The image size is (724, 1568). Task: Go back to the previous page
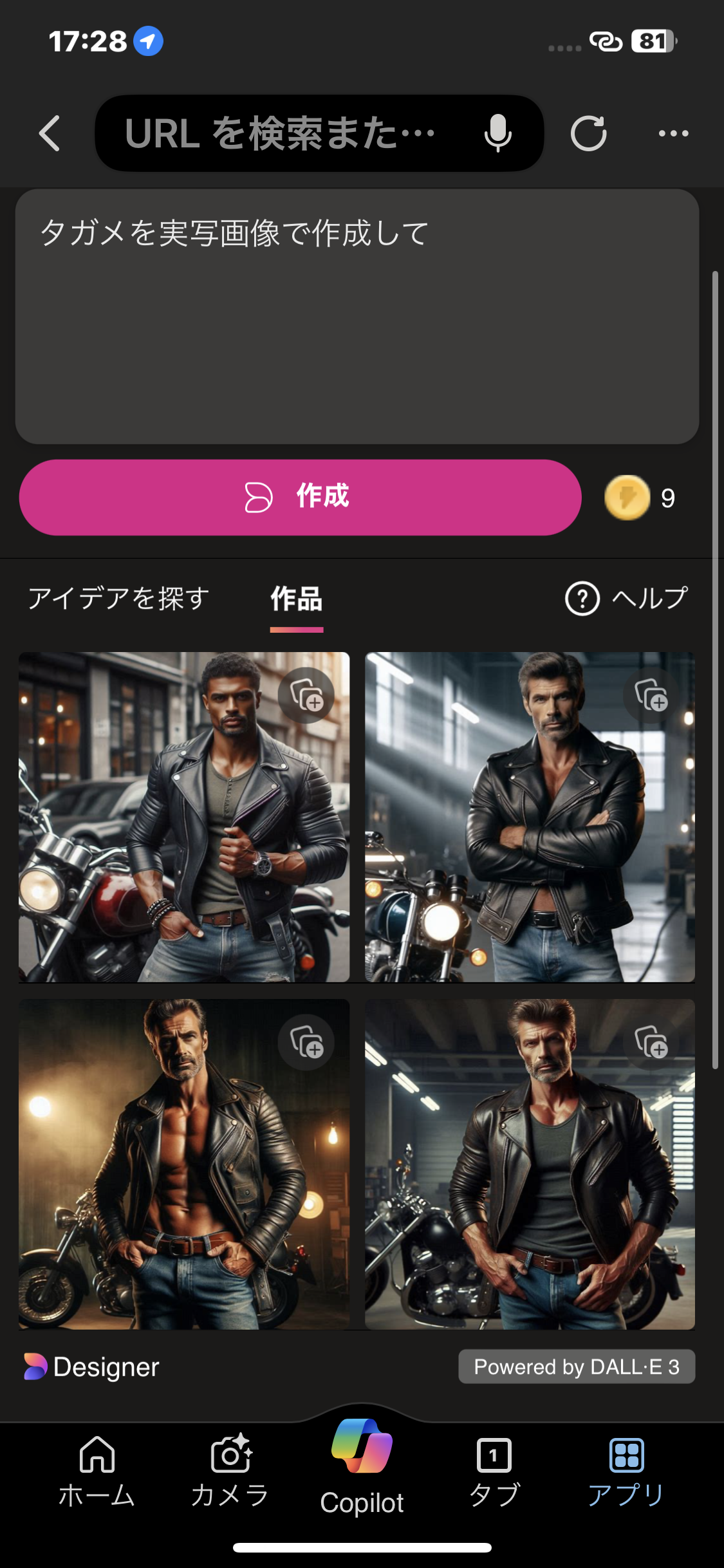[50, 133]
